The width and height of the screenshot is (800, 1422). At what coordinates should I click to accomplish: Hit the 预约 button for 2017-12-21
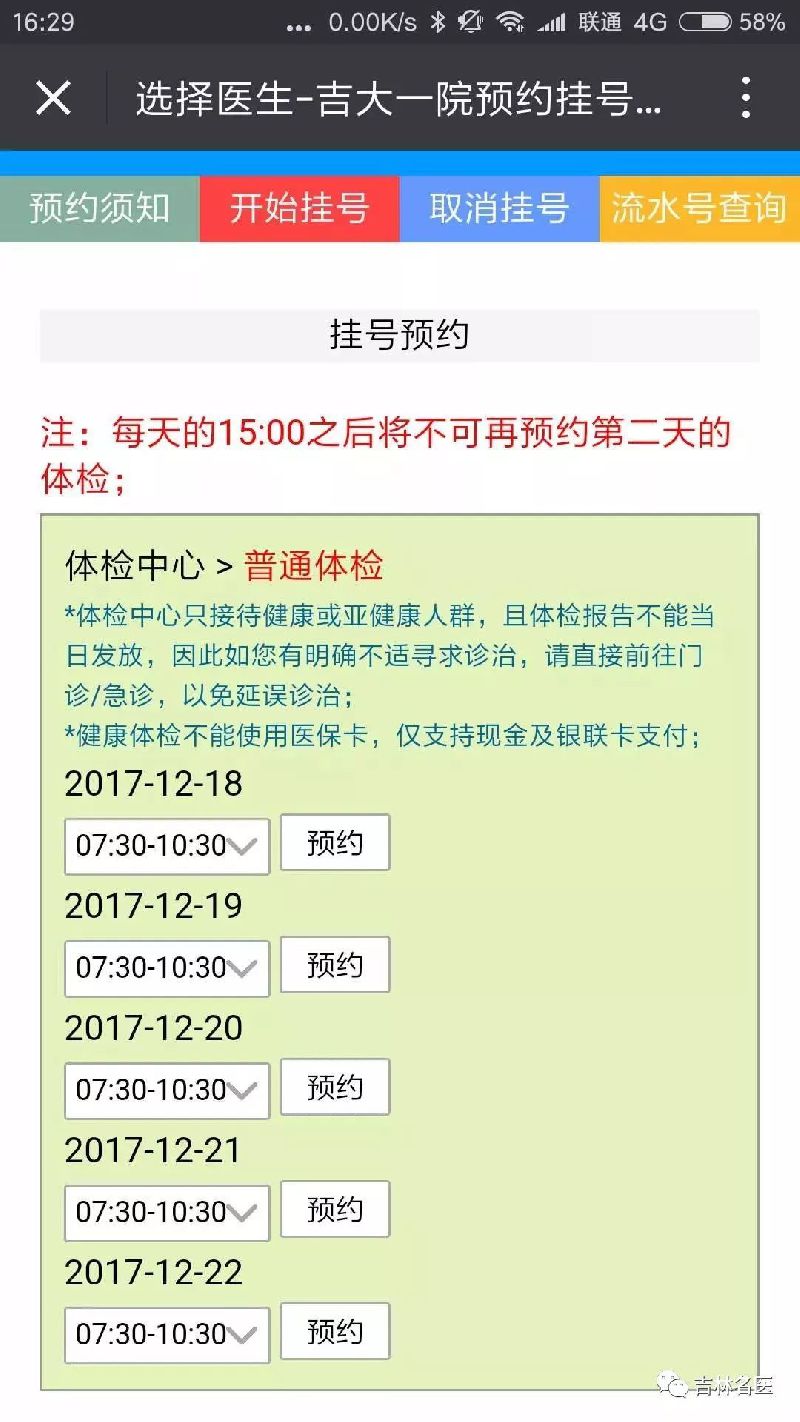tap(335, 1210)
